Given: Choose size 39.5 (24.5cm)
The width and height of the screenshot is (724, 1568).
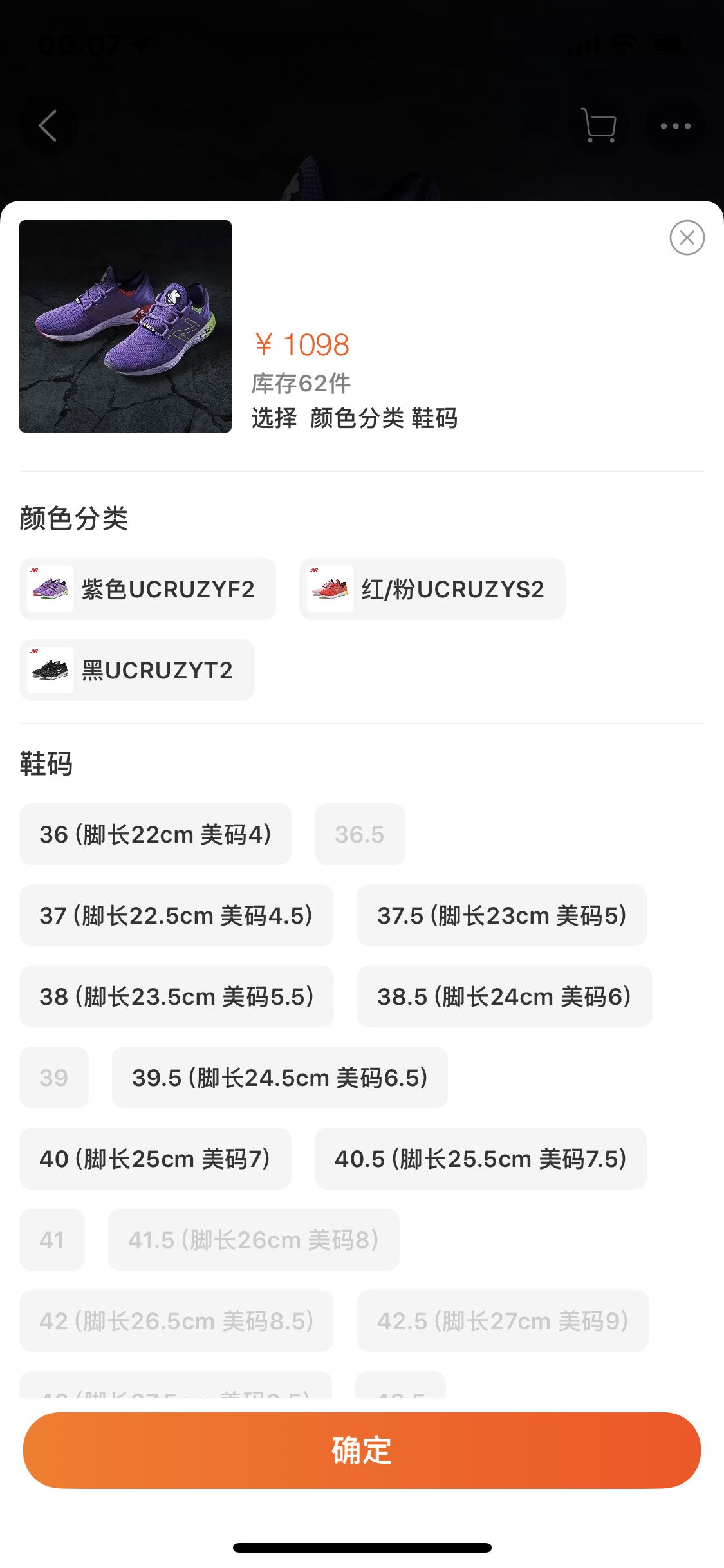Looking at the screenshot, I should tap(279, 1078).
